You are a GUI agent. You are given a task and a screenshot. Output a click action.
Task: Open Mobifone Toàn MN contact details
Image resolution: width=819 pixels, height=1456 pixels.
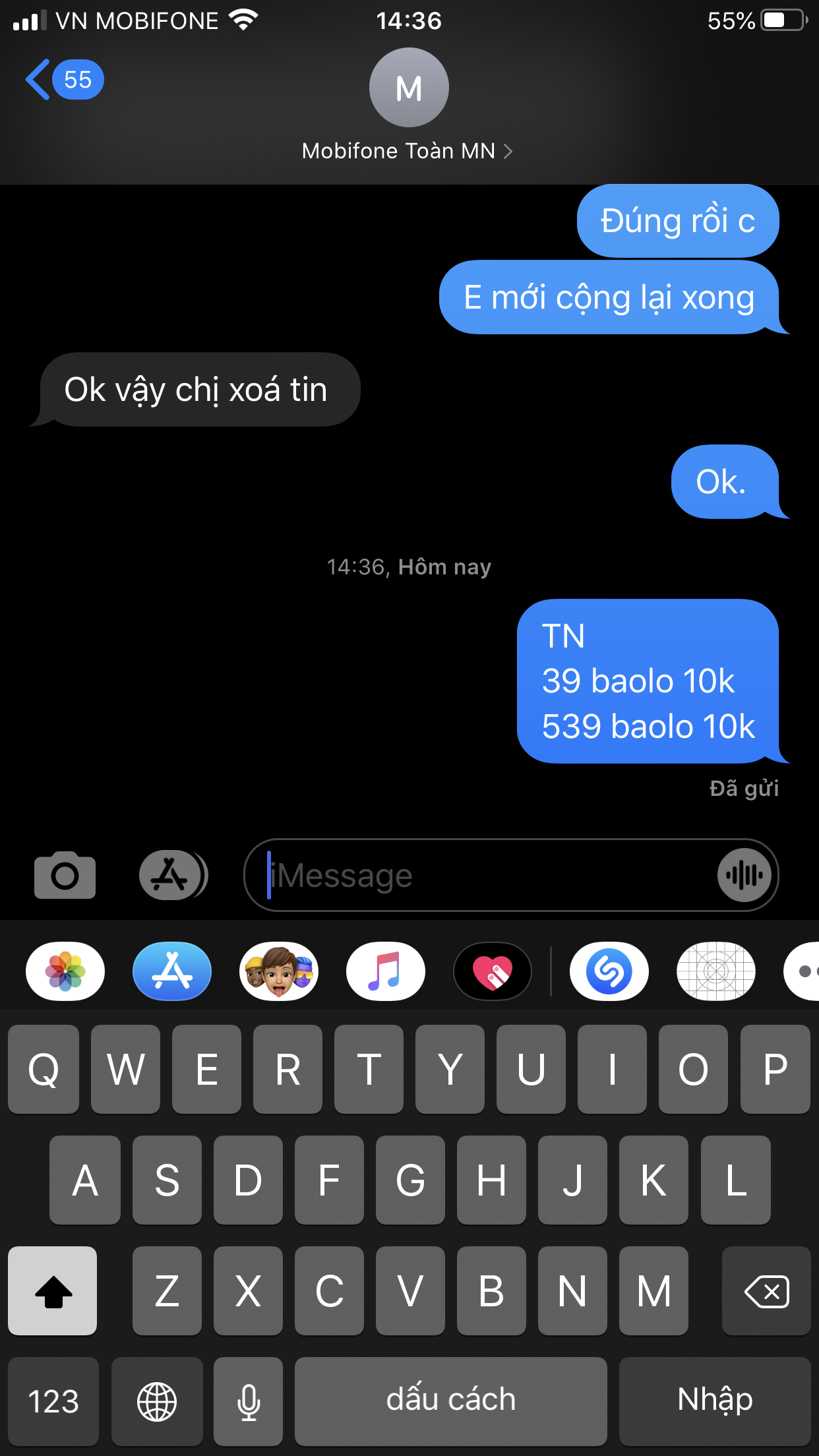tap(408, 106)
